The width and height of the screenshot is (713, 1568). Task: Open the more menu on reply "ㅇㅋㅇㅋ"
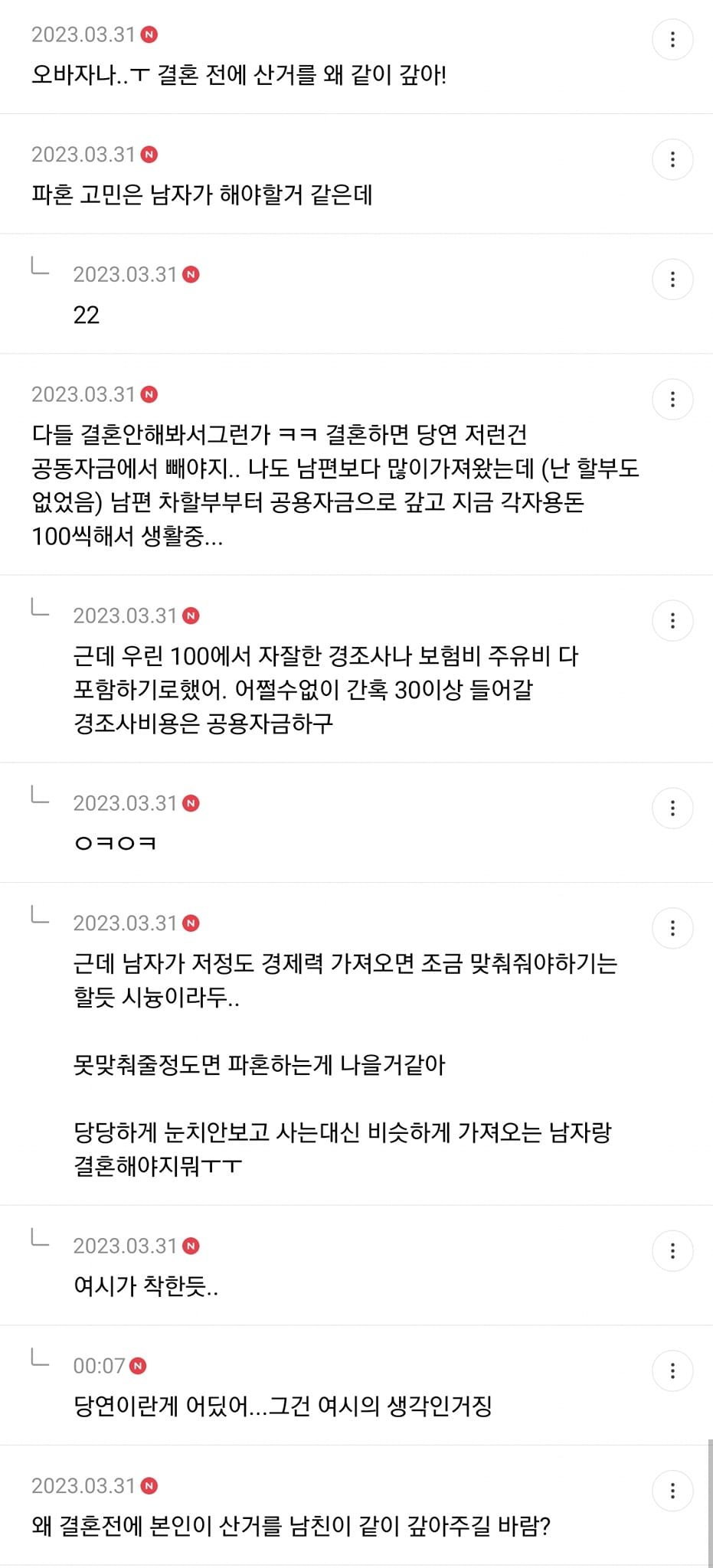[672, 808]
